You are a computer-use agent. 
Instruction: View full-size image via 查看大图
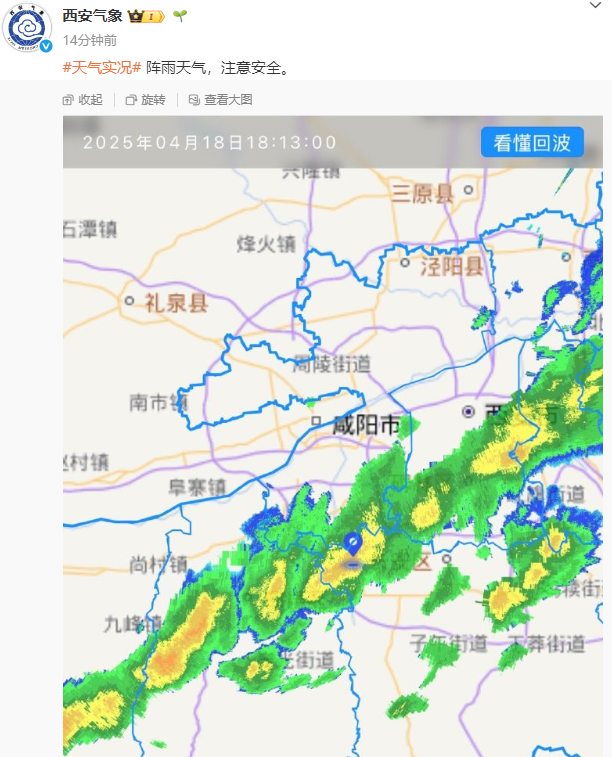click(221, 100)
